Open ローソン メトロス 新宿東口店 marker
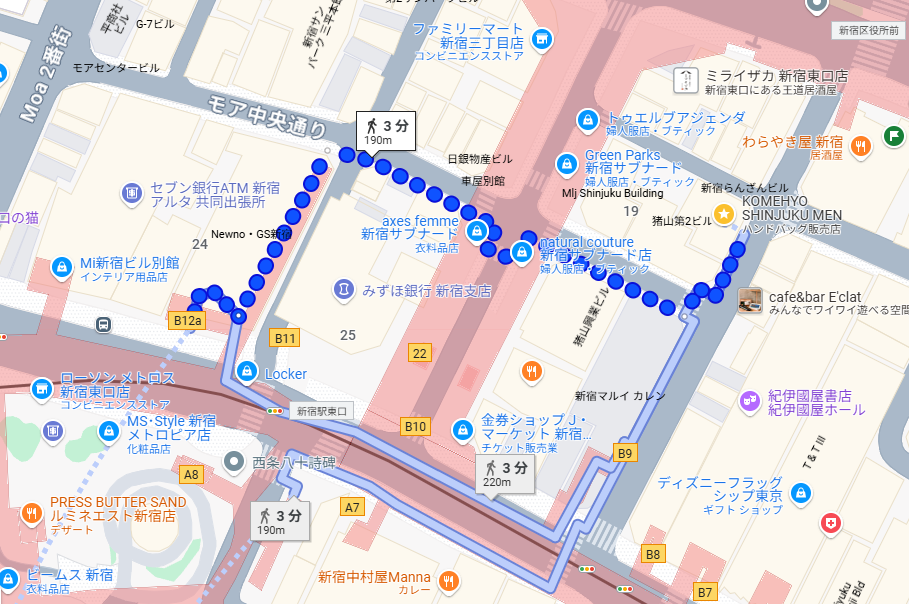The image size is (909, 604). point(42,388)
